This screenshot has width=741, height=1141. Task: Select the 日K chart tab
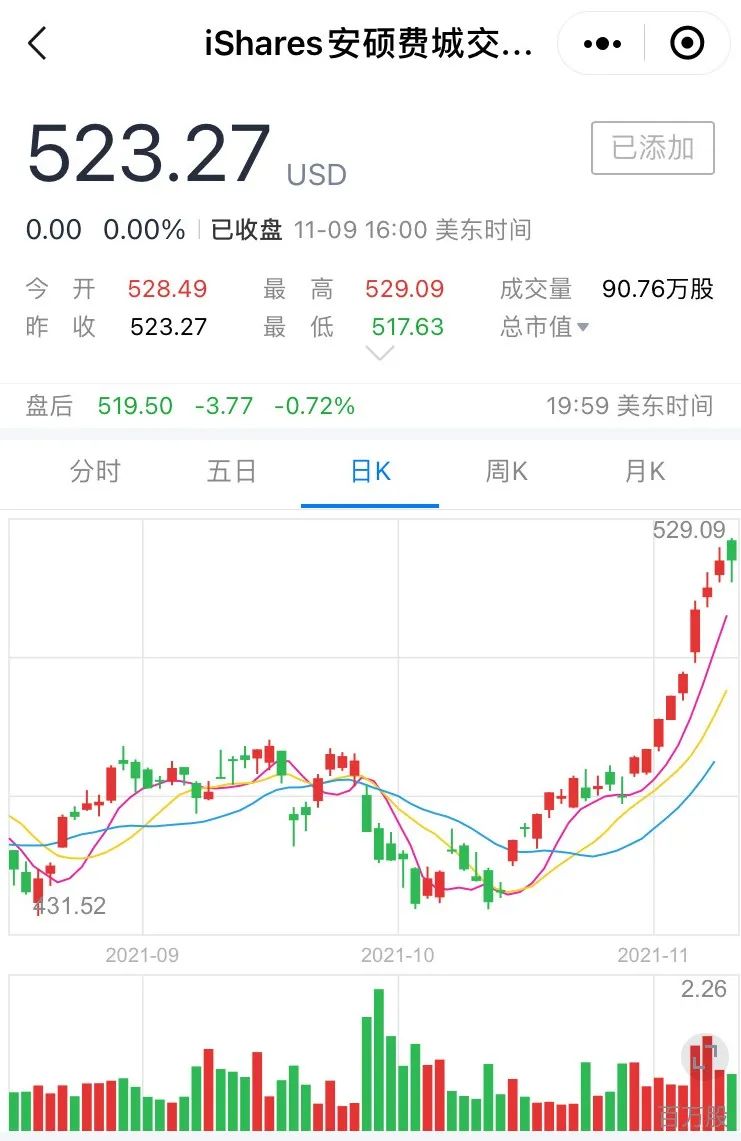coord(370,472)
